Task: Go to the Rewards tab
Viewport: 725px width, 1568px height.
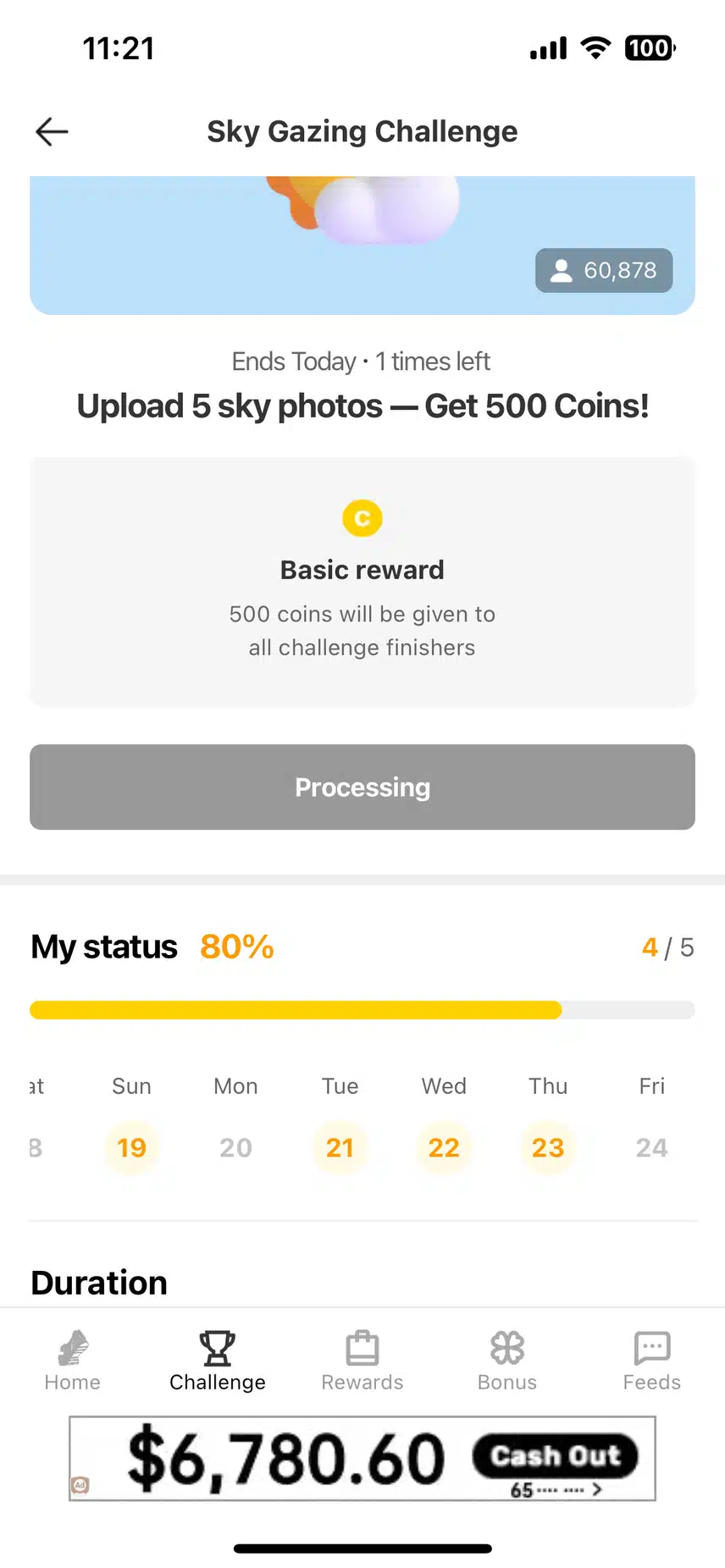Action: click(362, 1361)
